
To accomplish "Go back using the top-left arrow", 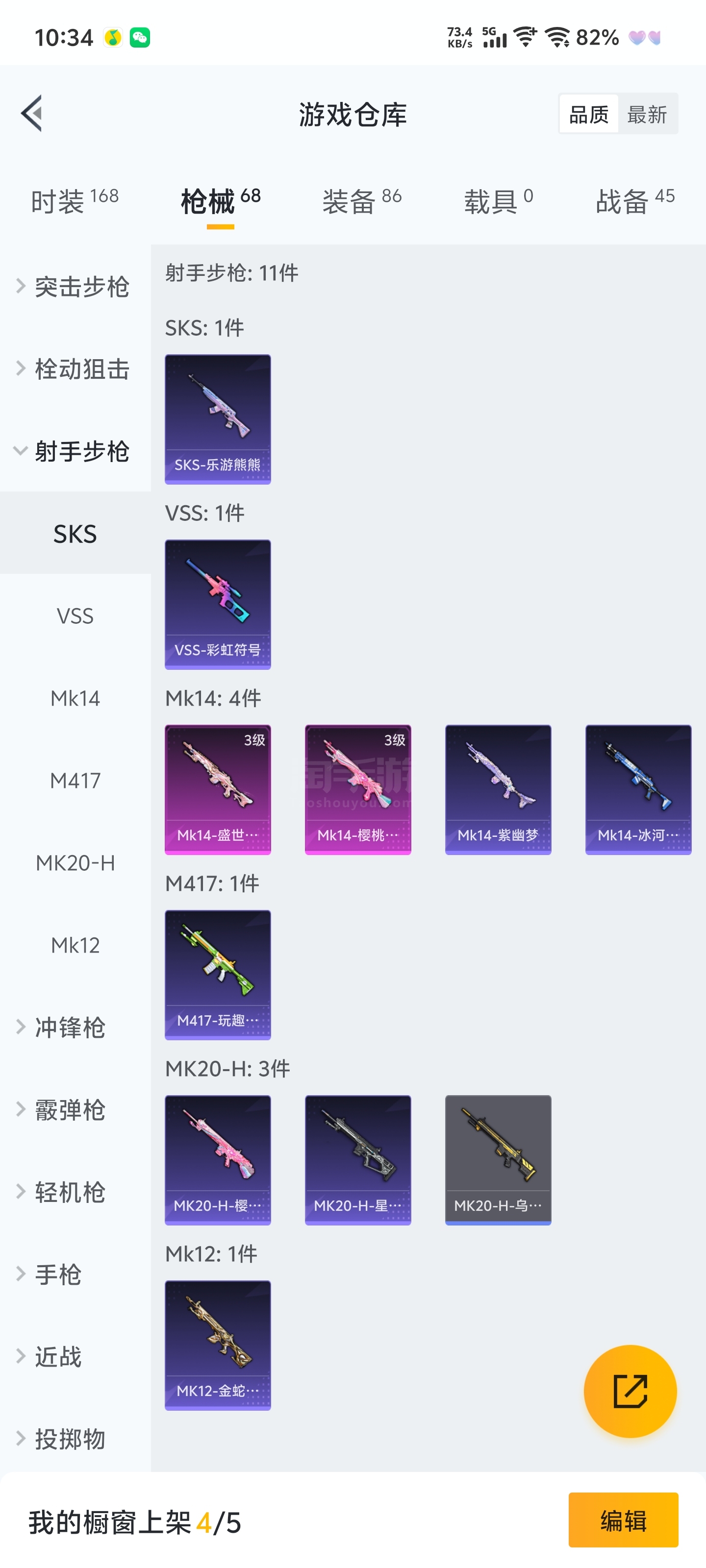I will coord(32,113).
